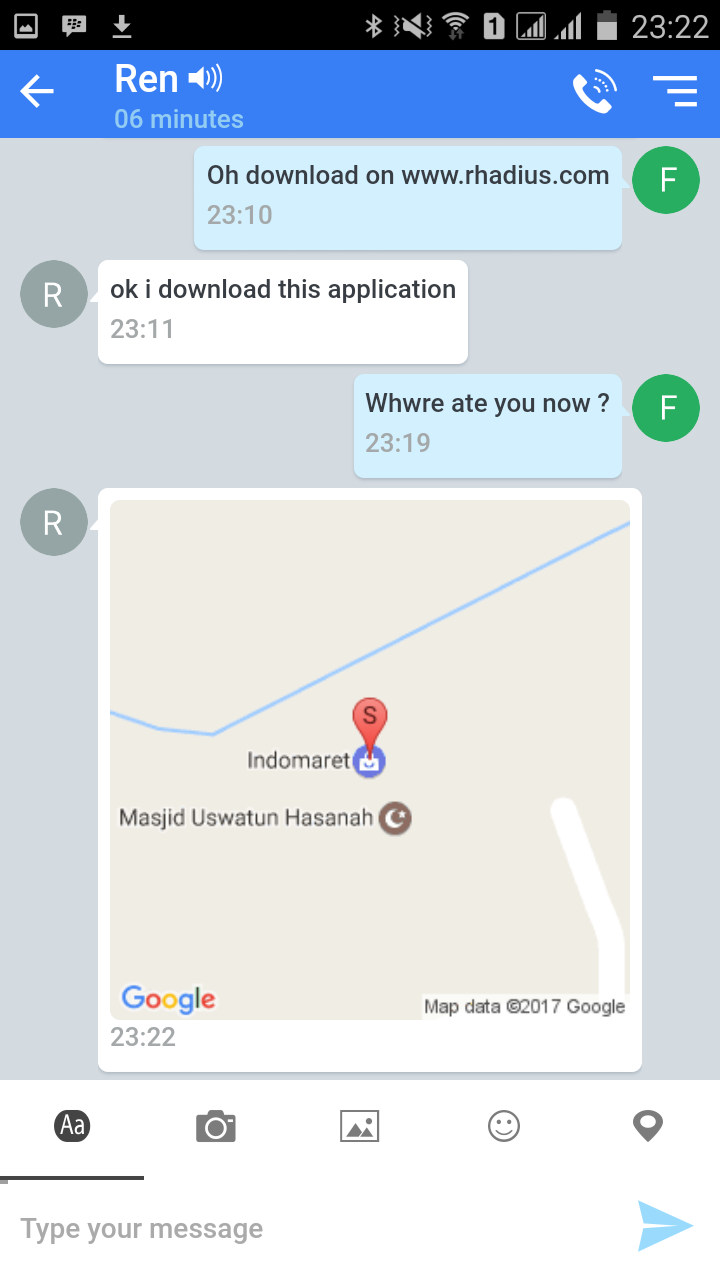Attach an image from the gallery

(359, 1126)
